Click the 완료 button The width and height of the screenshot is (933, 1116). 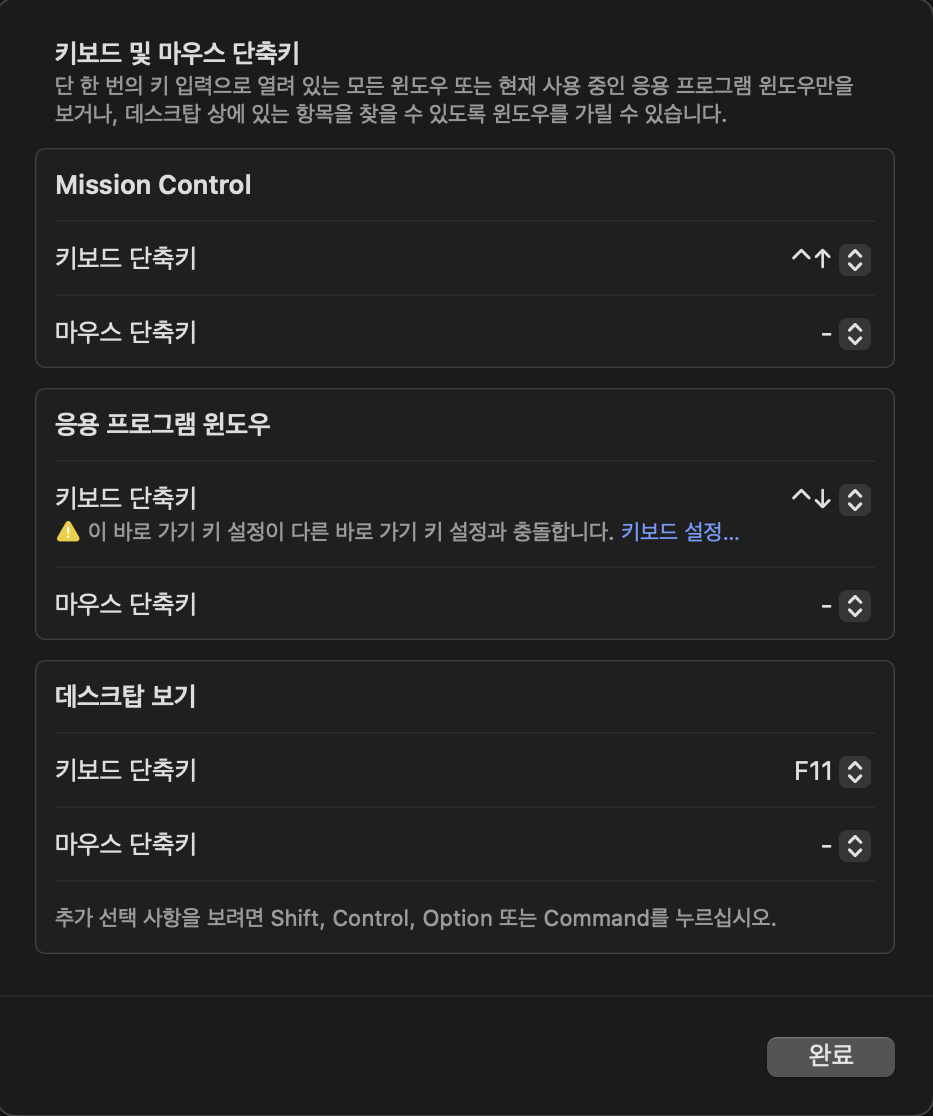(830, 1056)
